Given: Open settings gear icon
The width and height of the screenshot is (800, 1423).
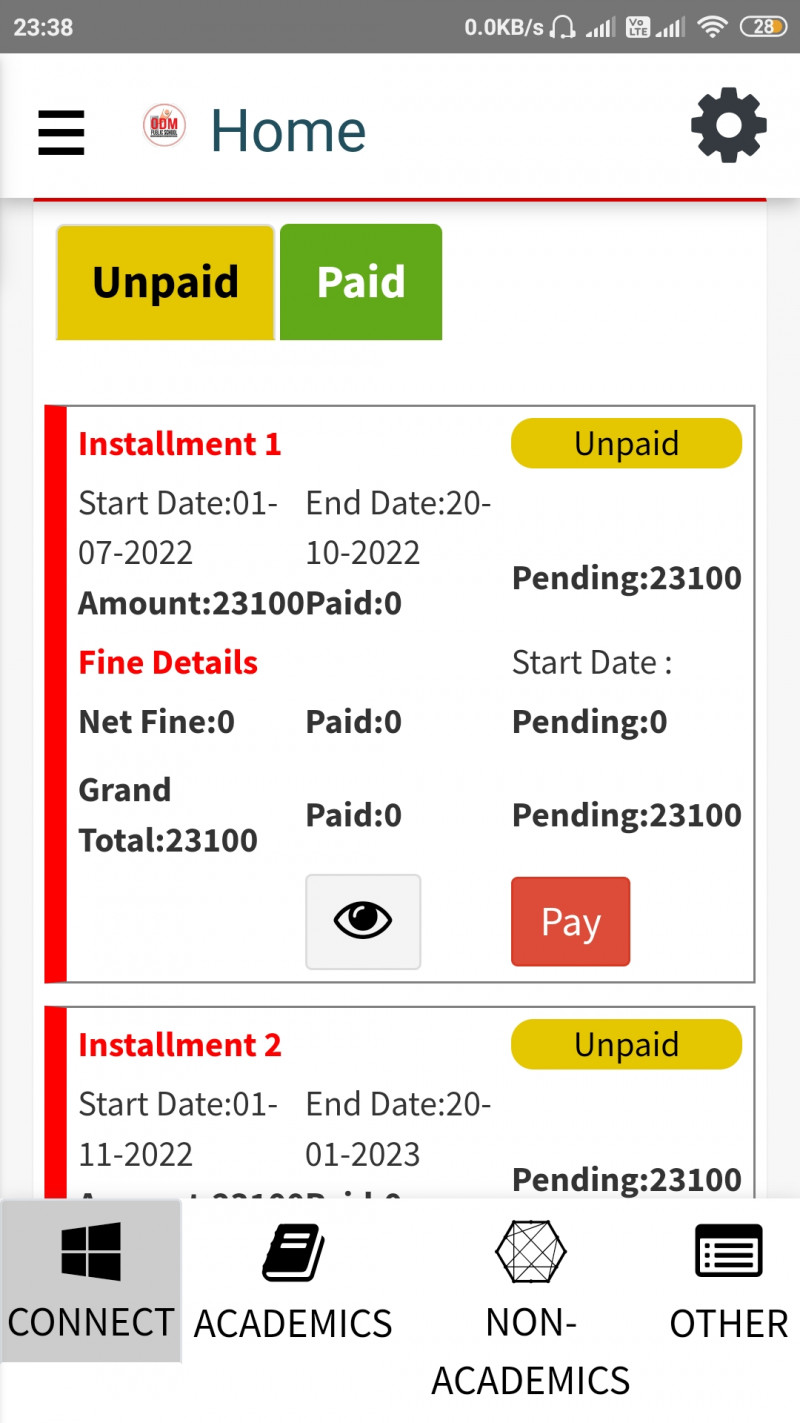Looking at the screenshot, I should pyautogui.click(x=728, y=126).
